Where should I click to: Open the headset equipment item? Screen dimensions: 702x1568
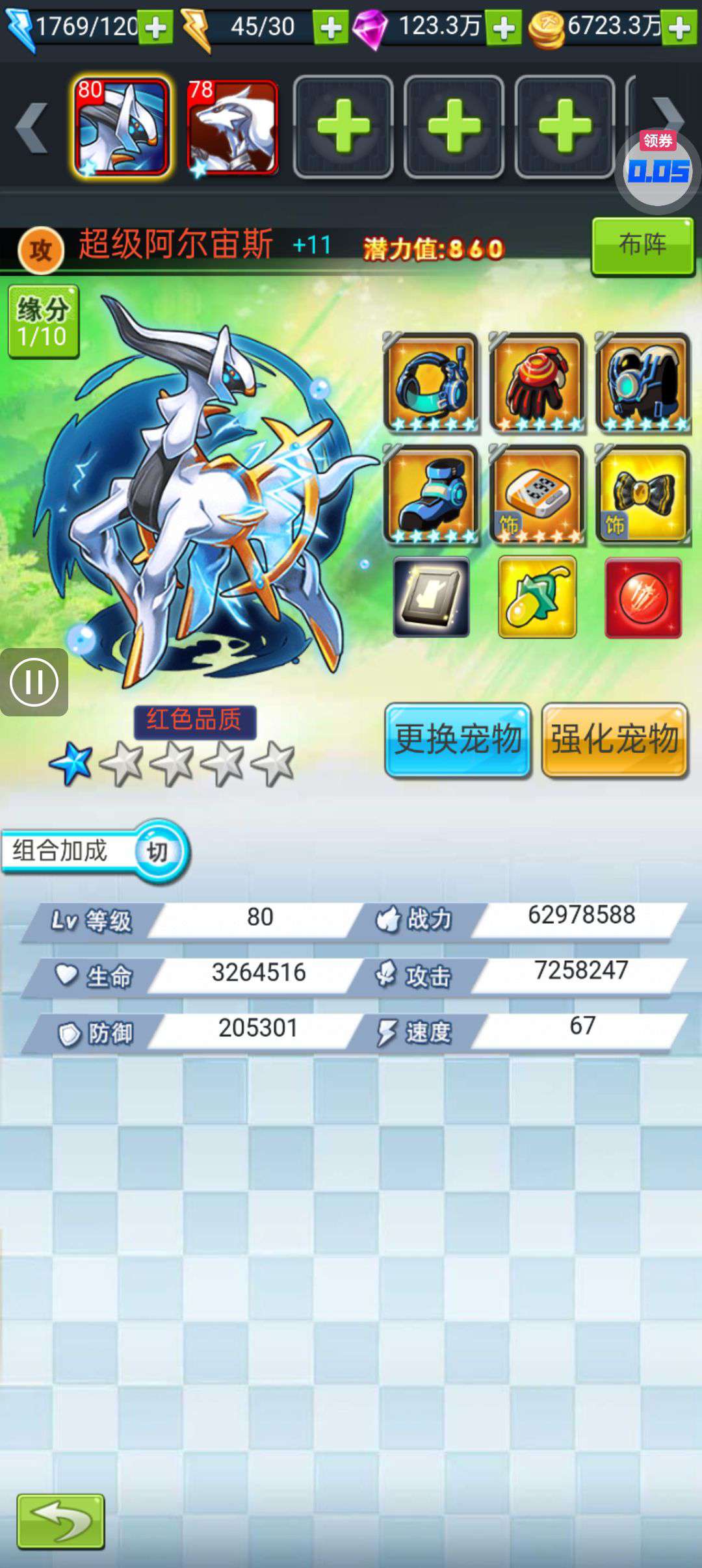[x=432, y=383]
